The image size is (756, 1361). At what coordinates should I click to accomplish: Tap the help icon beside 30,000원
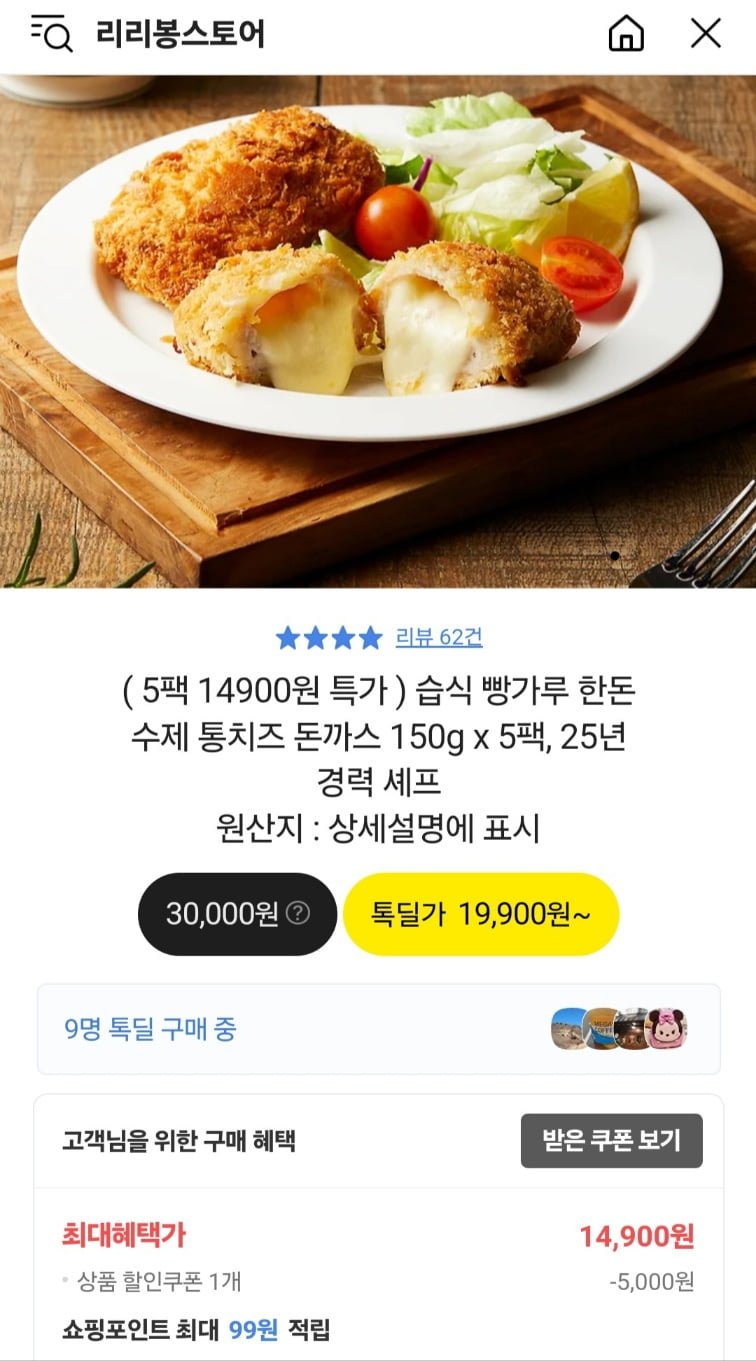click(297, 914)
